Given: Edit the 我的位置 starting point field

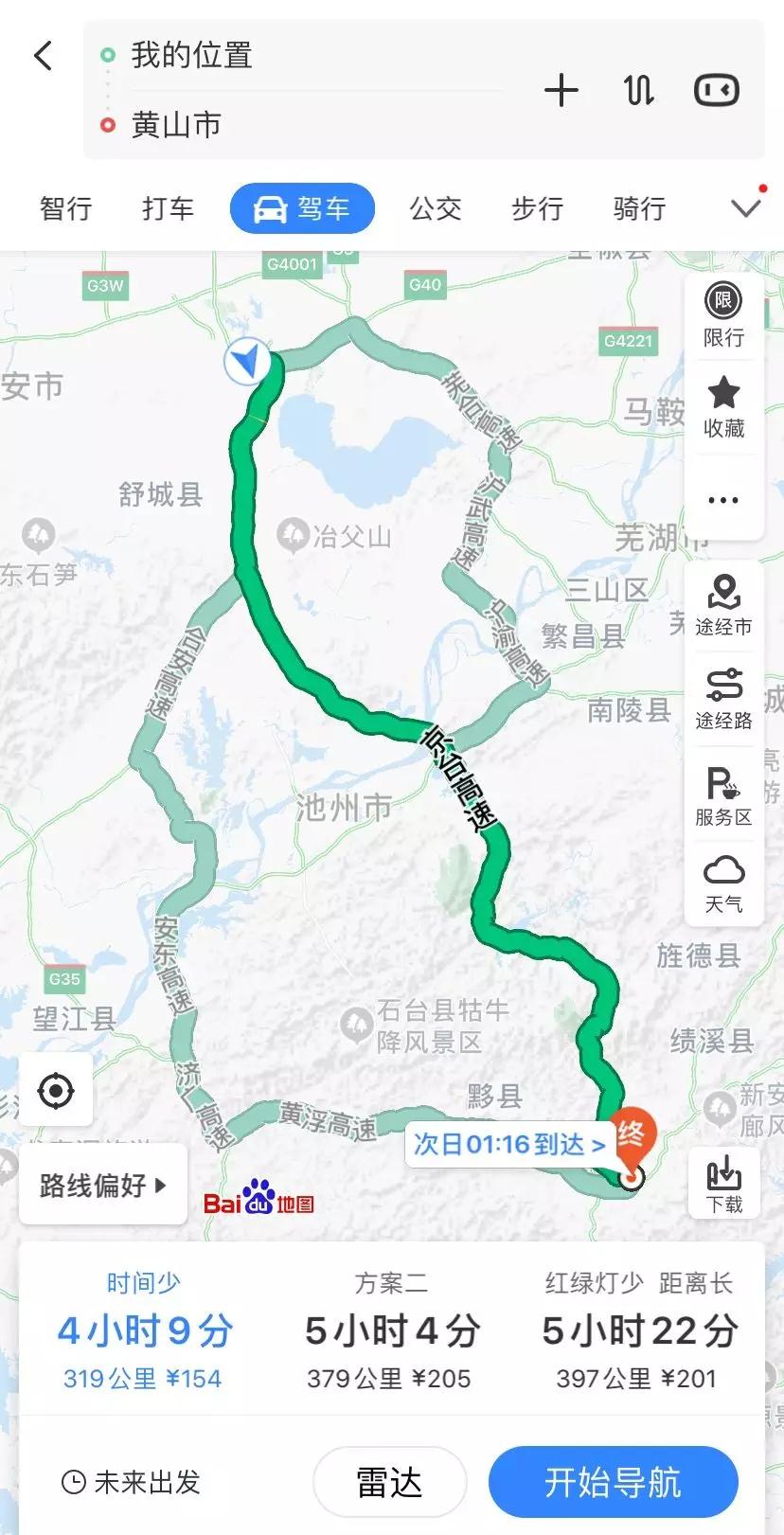Looking at the screenshot, I should 284,56.
